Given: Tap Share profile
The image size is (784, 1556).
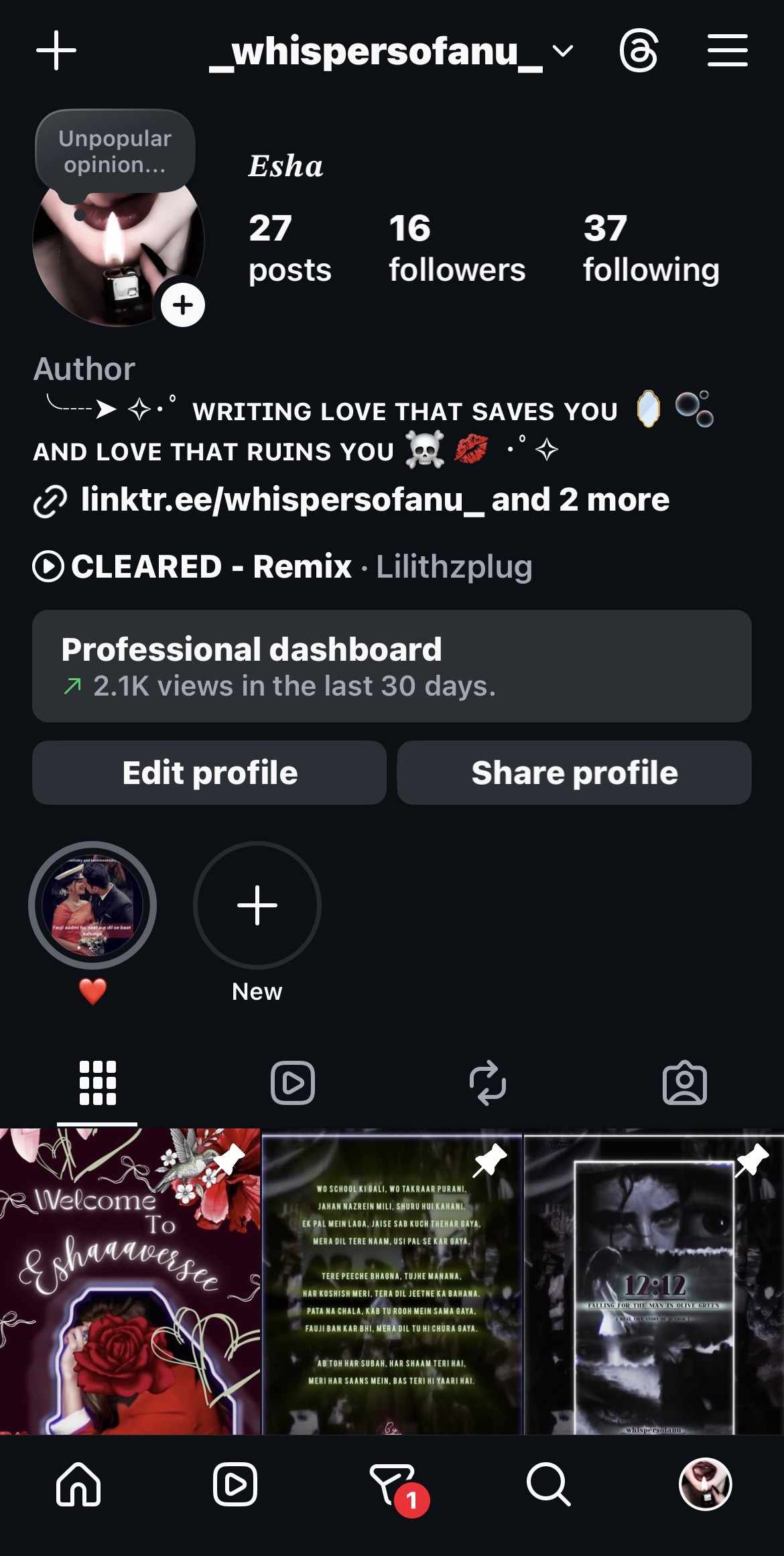Looking at the screenshot, I should point(574,773).
